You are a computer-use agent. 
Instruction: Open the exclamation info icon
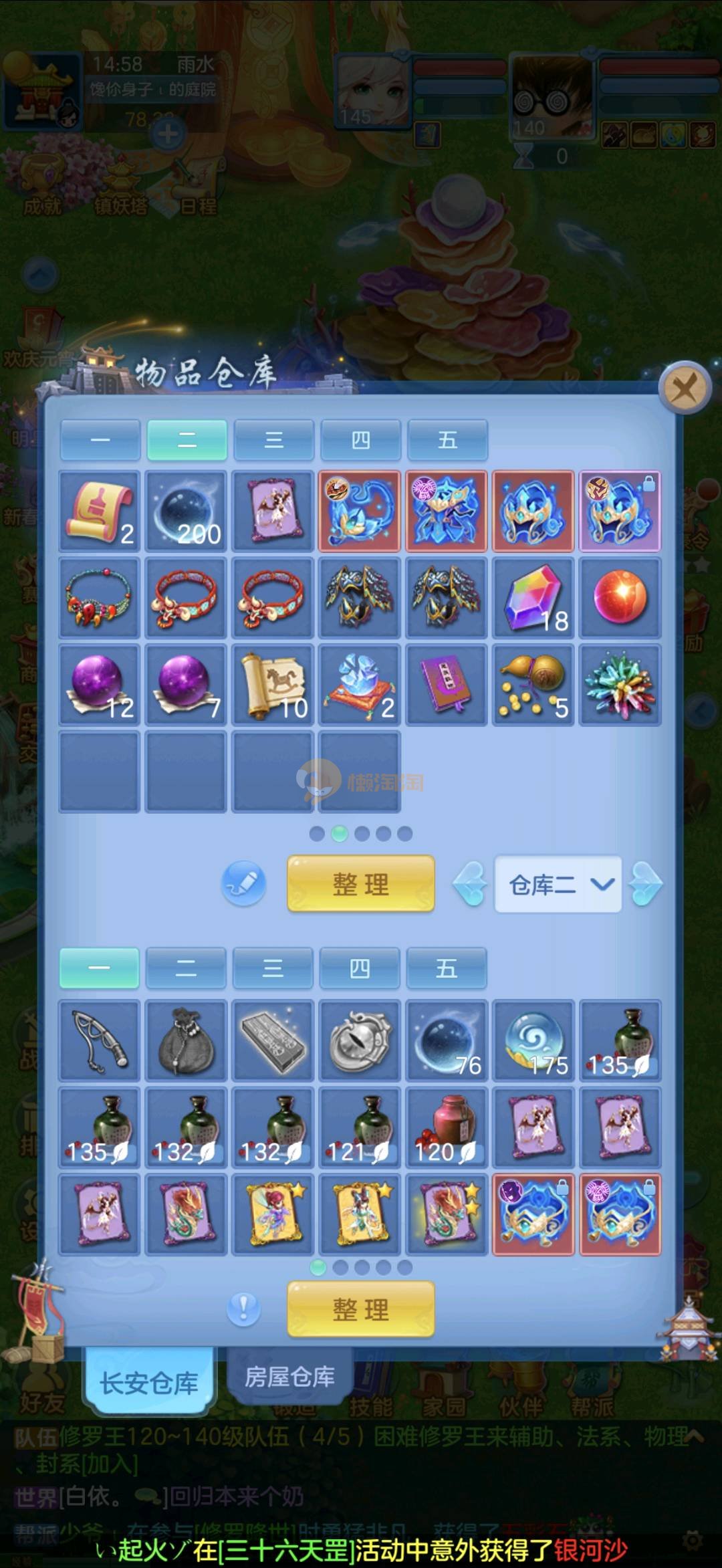243,1309
